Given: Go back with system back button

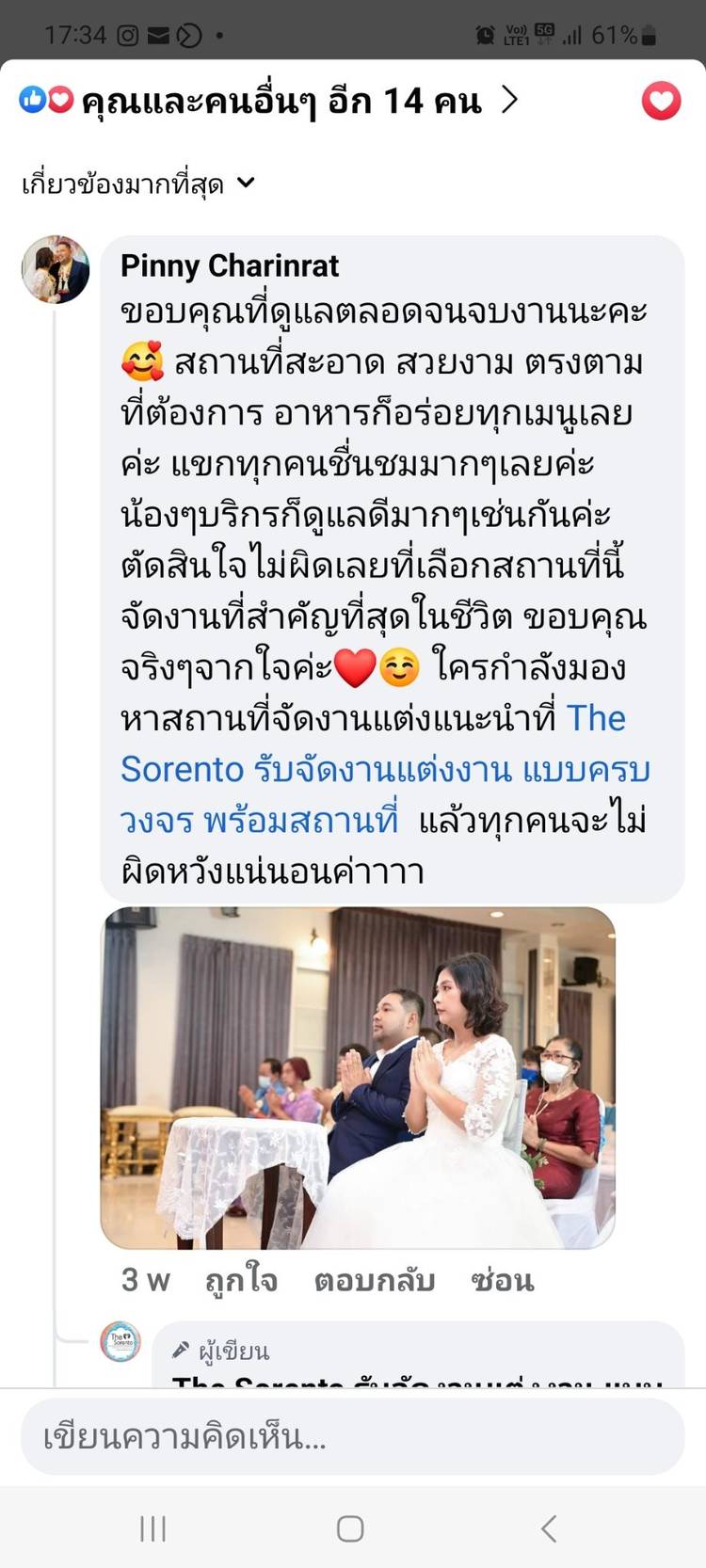Looking at the screenshot, I should [549, 1528].
